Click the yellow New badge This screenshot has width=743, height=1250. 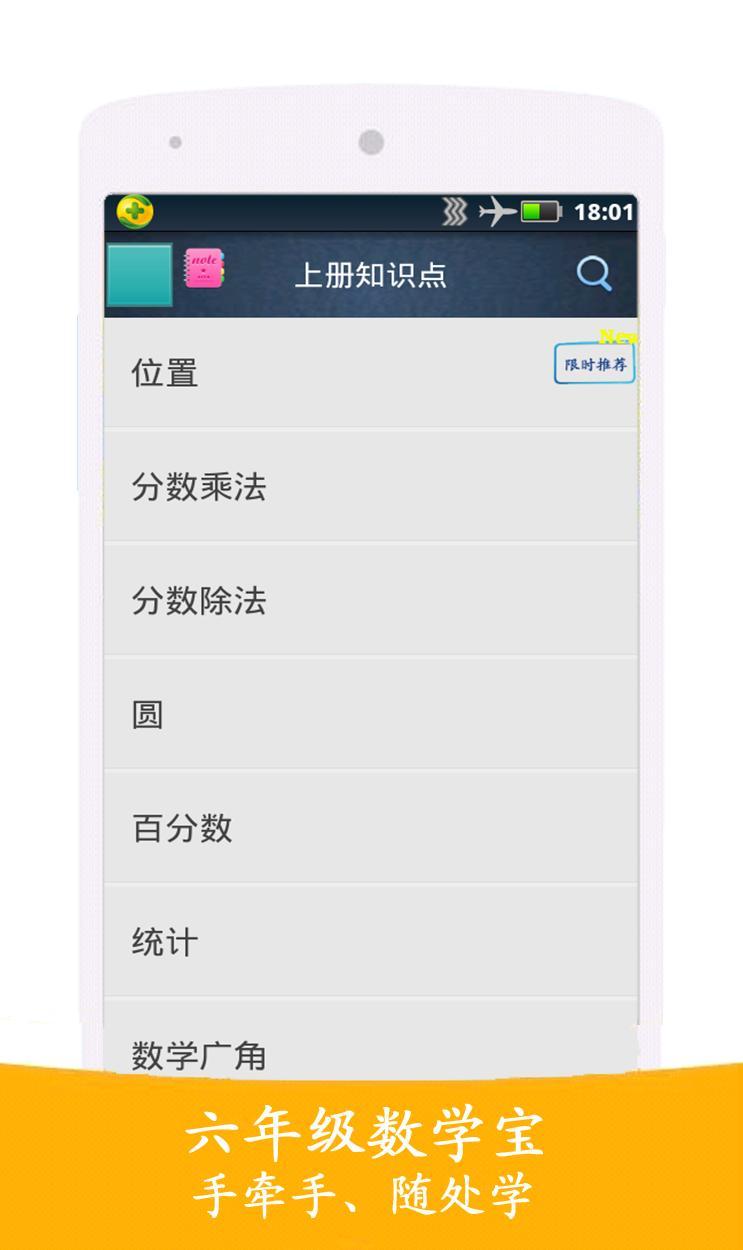(617, 335)
